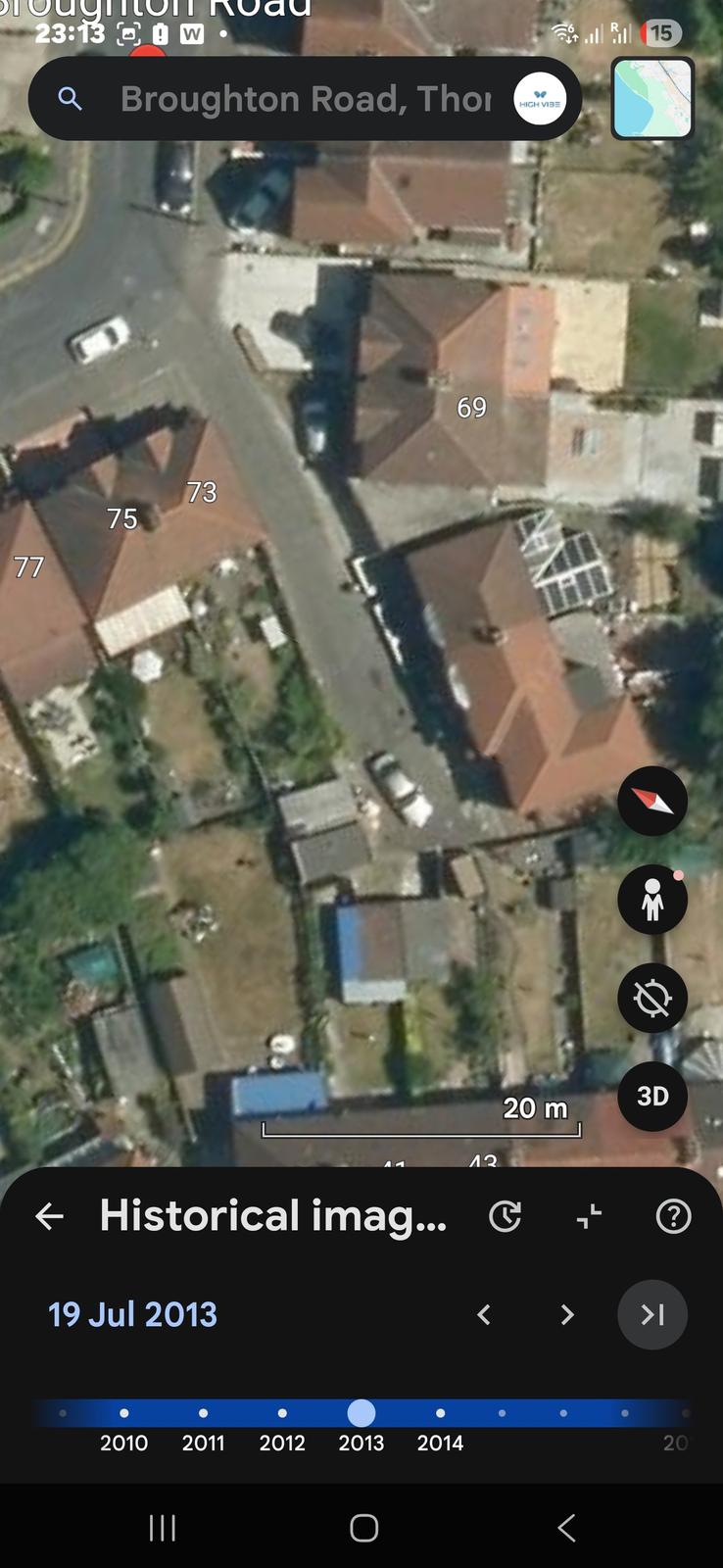Reset orientation with the compass button
723x1568 pixels.
(x=651, y=801)
